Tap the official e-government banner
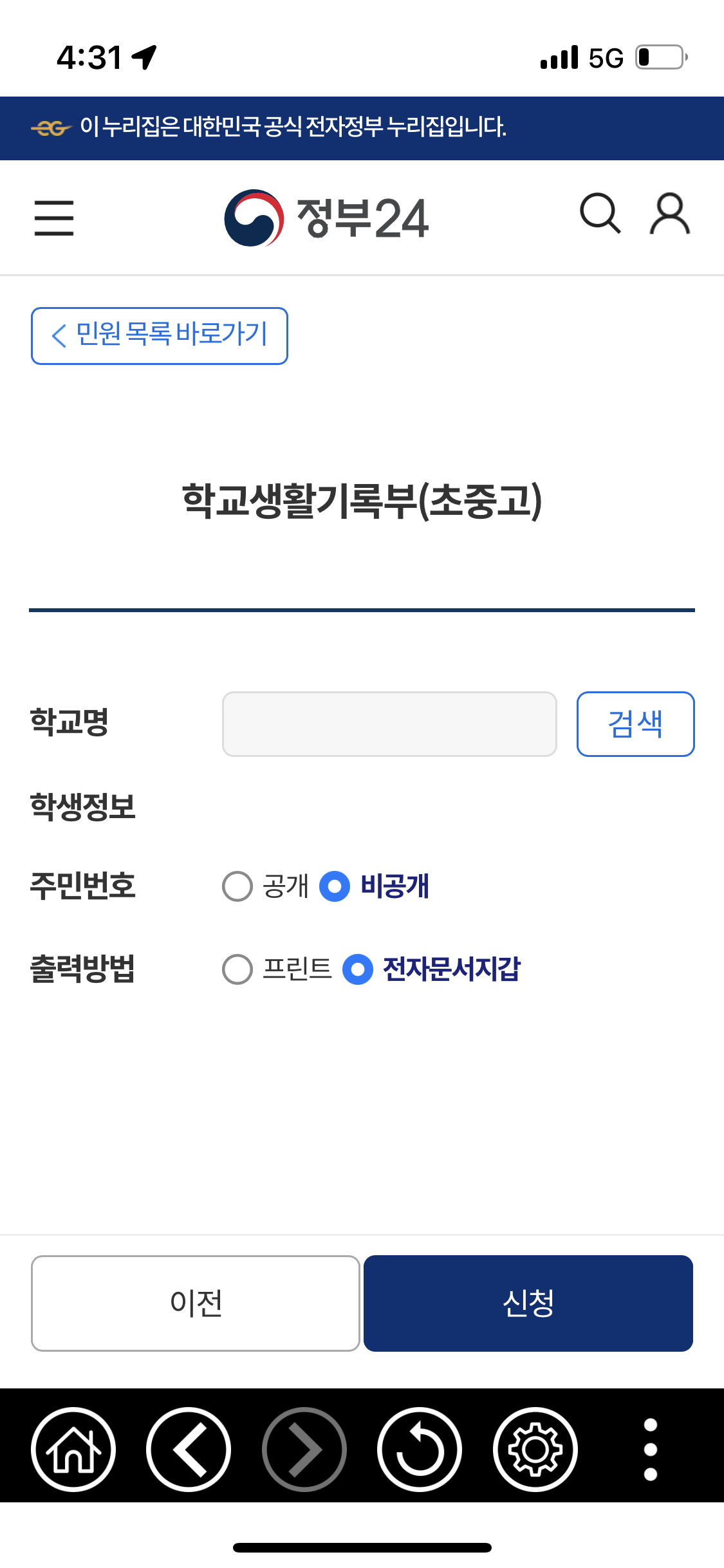Image resolution: width=724 pixels, height=1568 pixels. pyautogui.click(x=362, y=127)
